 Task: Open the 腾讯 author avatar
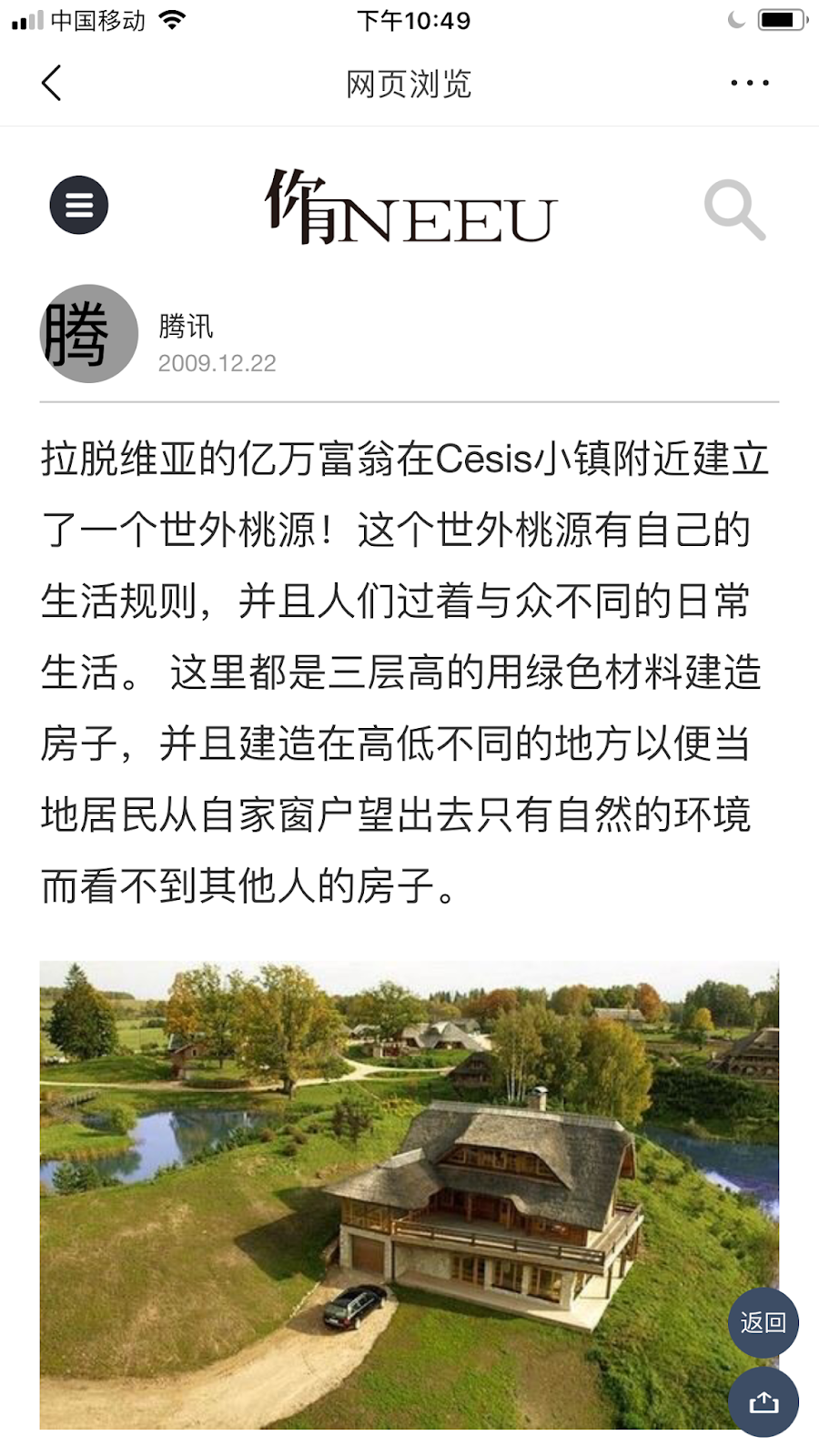[x=89, y=334]
